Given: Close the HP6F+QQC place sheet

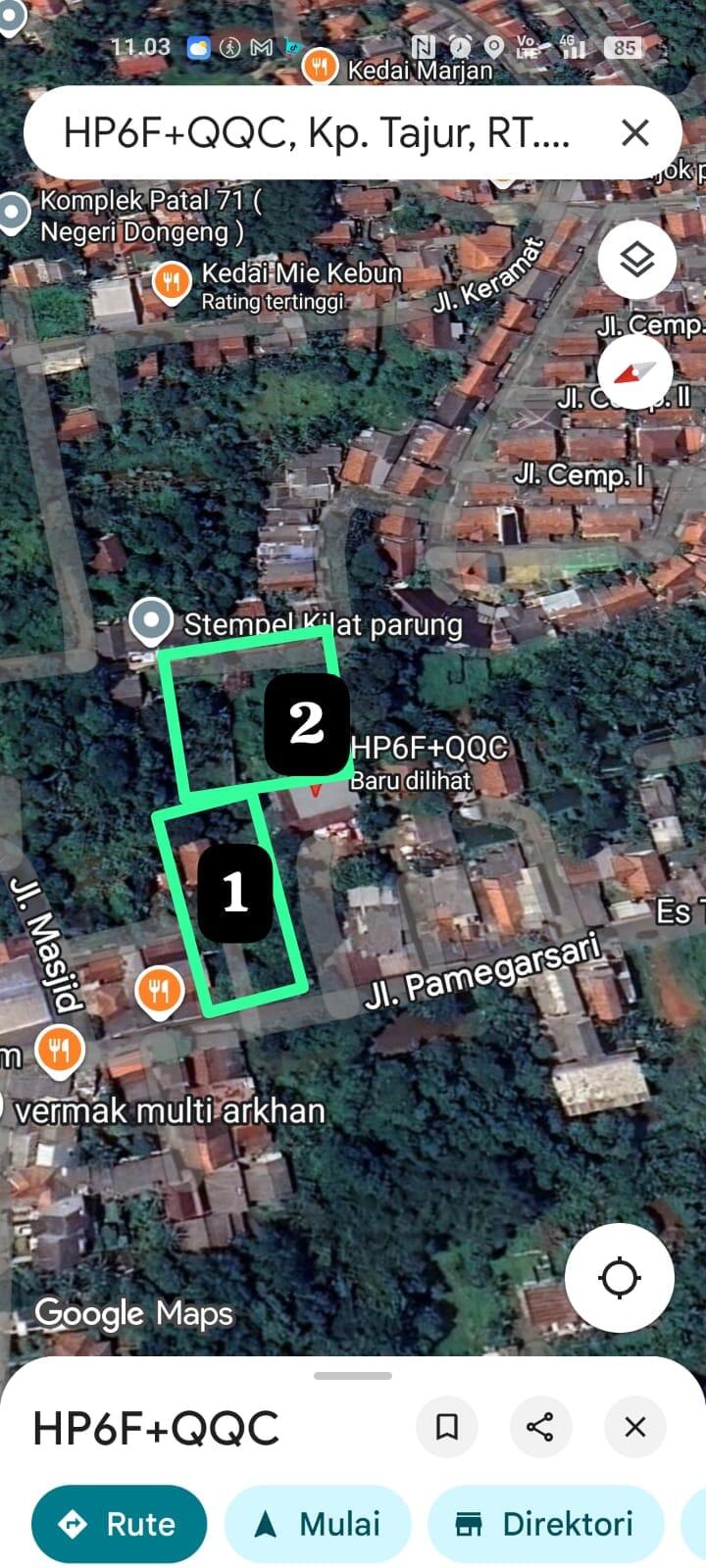Looking at the screenshot, I should click(635, 1427).
